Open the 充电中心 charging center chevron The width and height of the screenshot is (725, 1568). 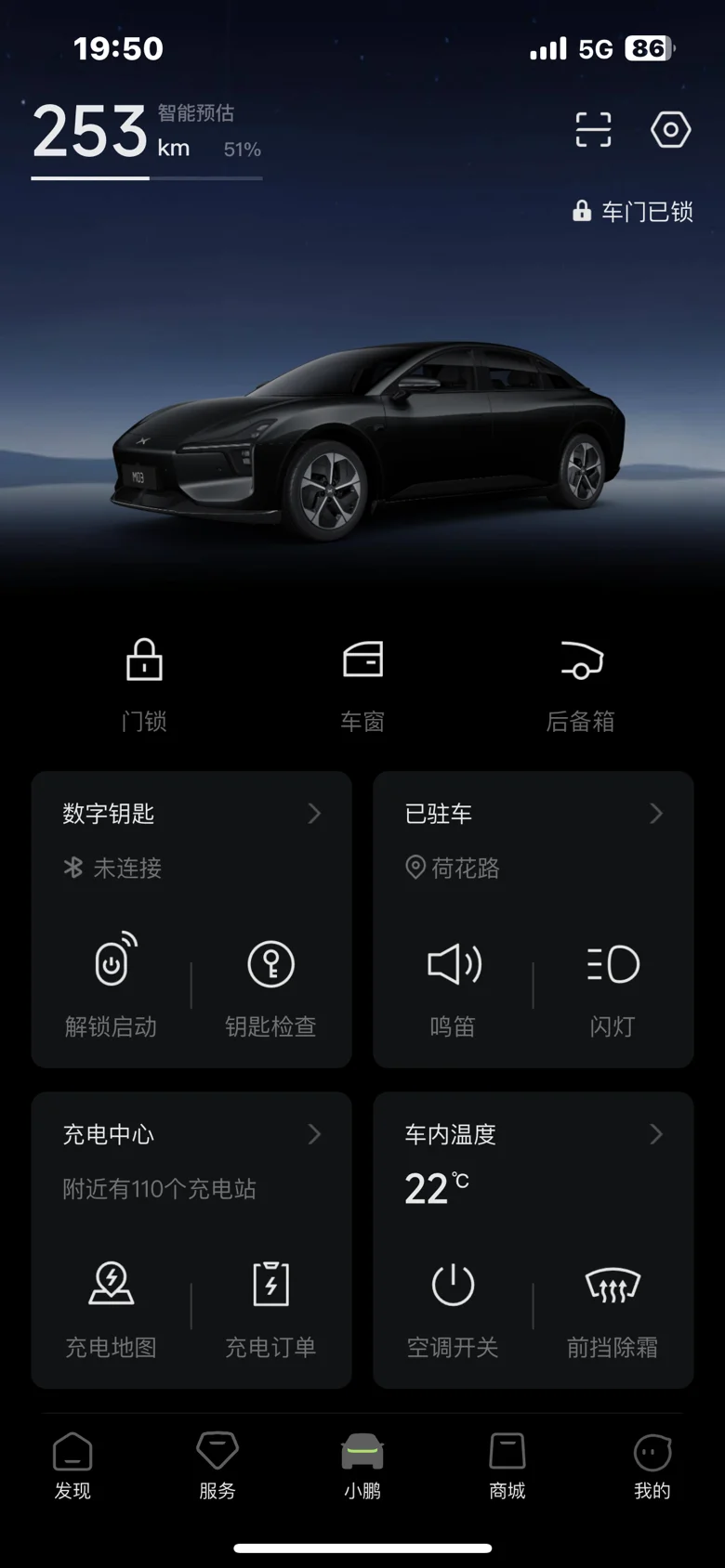pos(314,1134)
